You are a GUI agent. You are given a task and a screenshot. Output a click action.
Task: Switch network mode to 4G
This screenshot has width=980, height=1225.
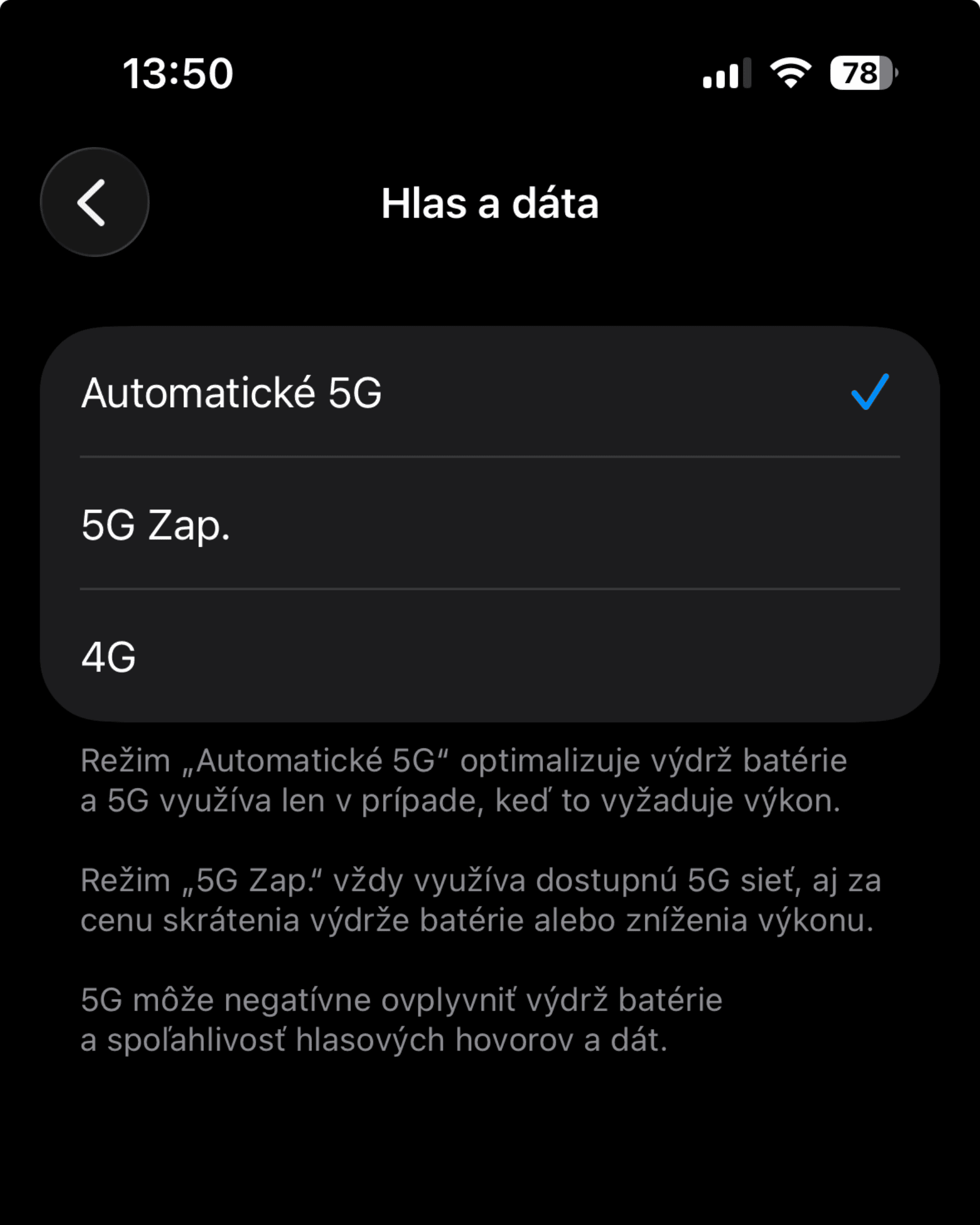[488, 656]
